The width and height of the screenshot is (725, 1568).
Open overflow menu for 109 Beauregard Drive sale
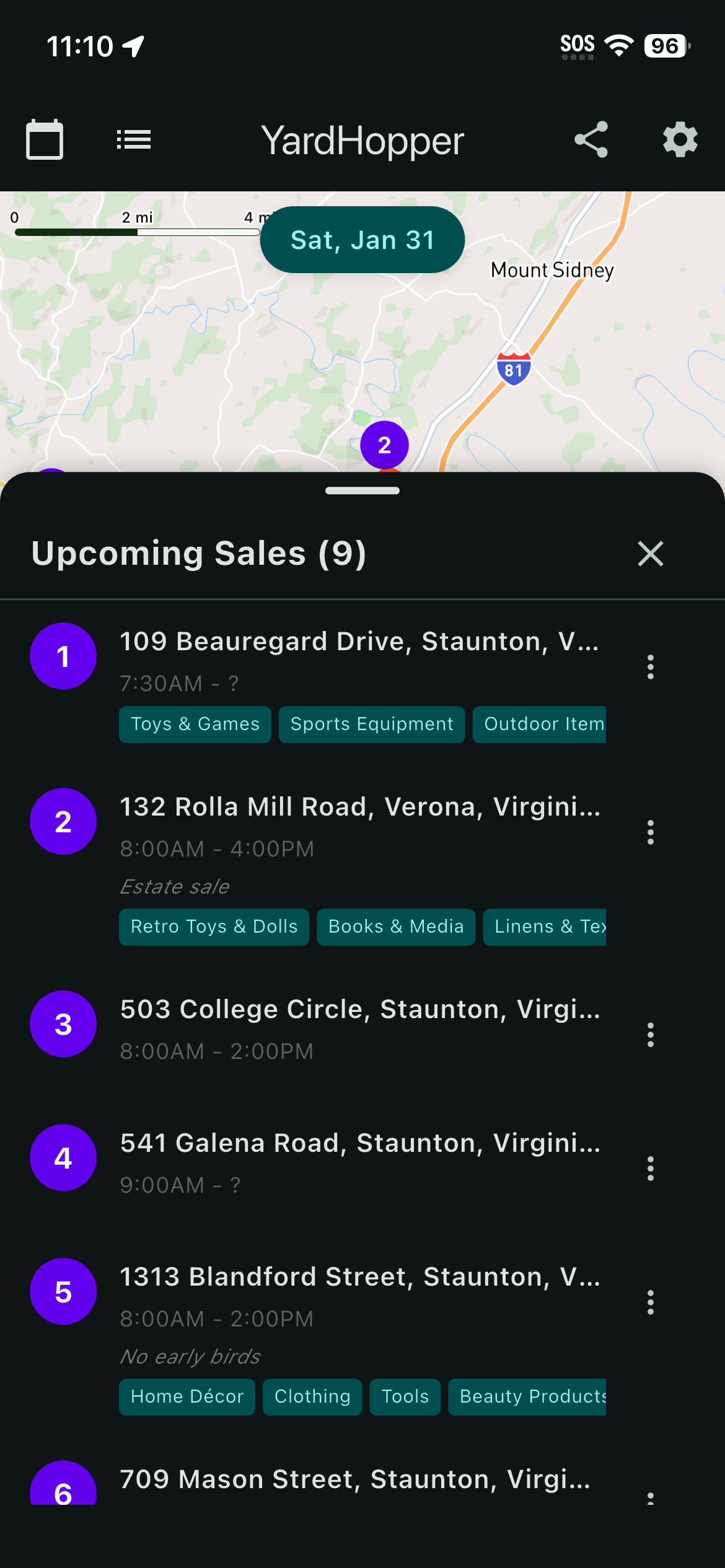(x=650, y=668)
